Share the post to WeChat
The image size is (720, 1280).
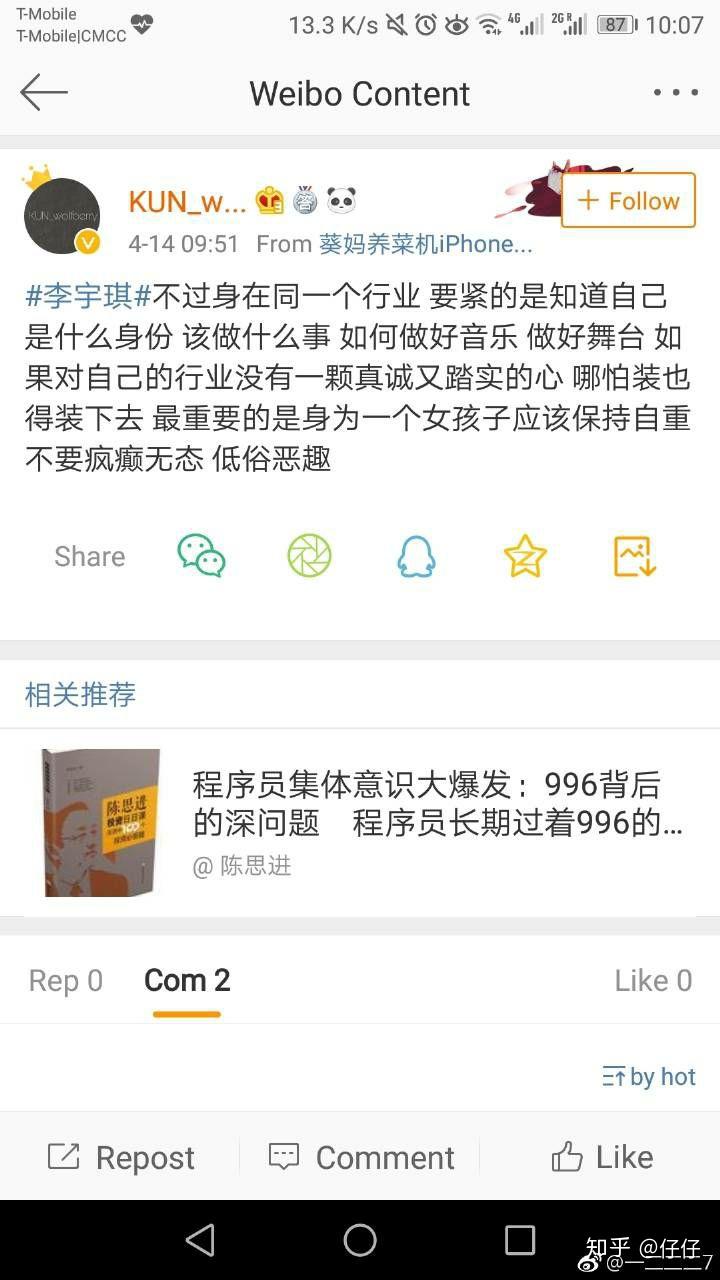202,556
